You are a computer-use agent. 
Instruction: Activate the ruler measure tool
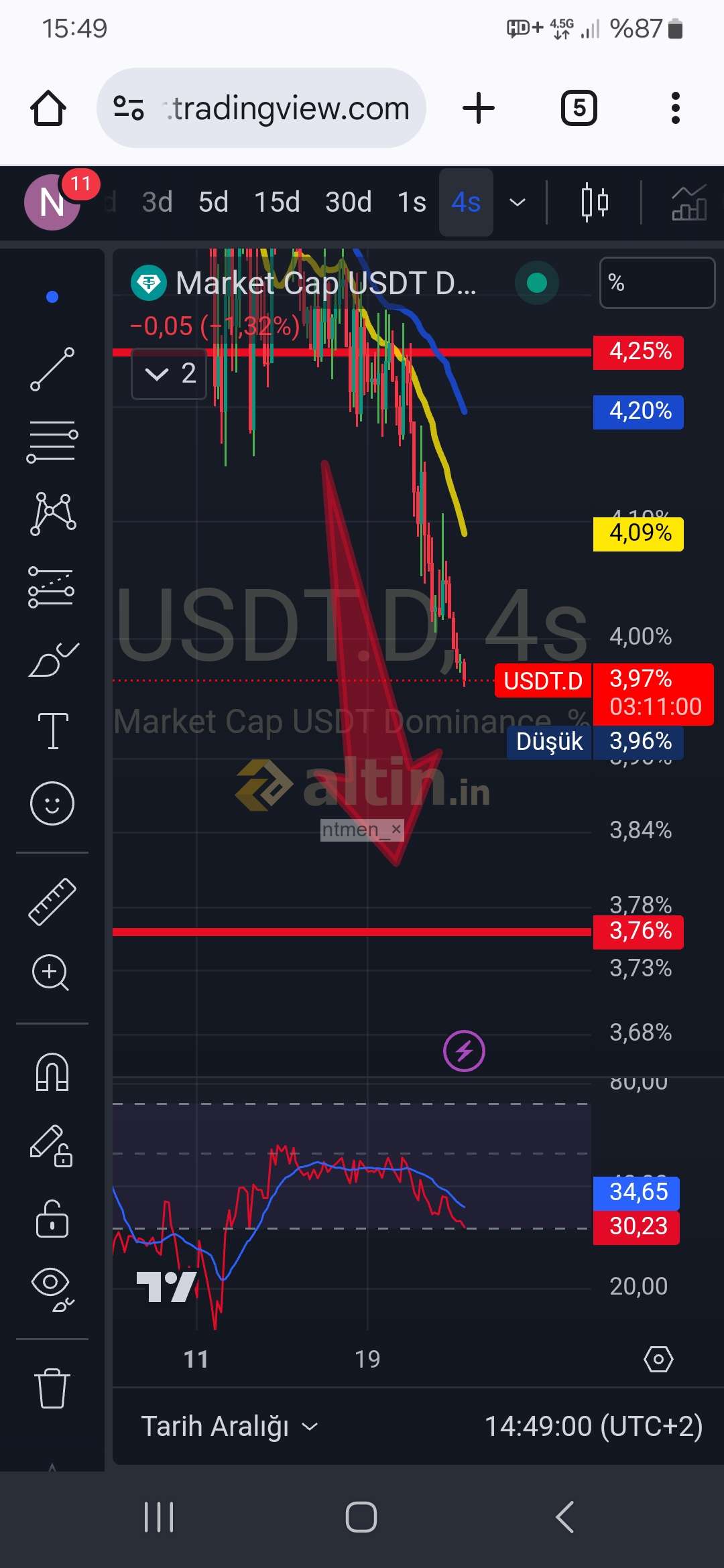point(52,902)
